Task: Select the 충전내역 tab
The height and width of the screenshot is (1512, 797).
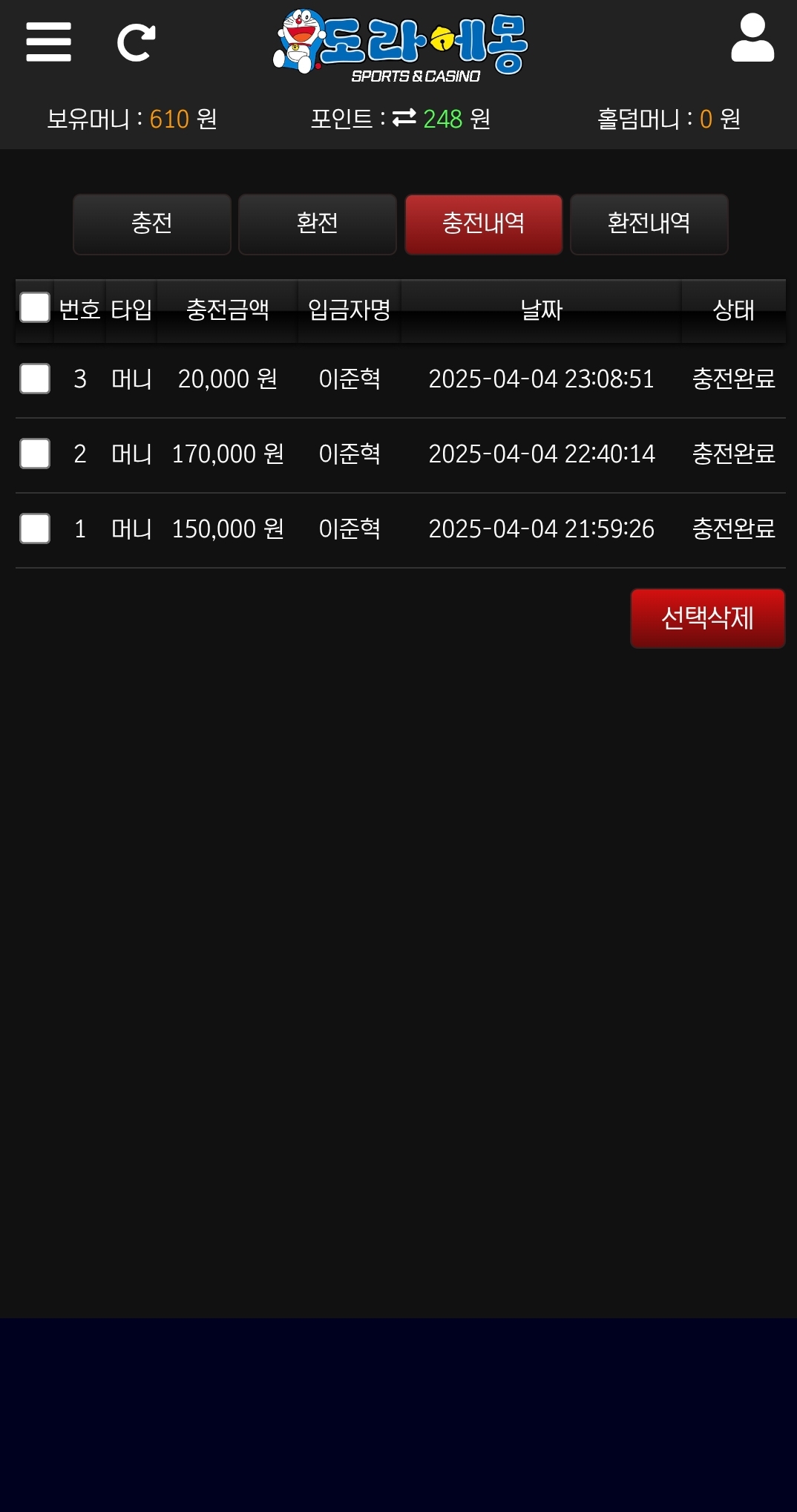Action: 484,224
